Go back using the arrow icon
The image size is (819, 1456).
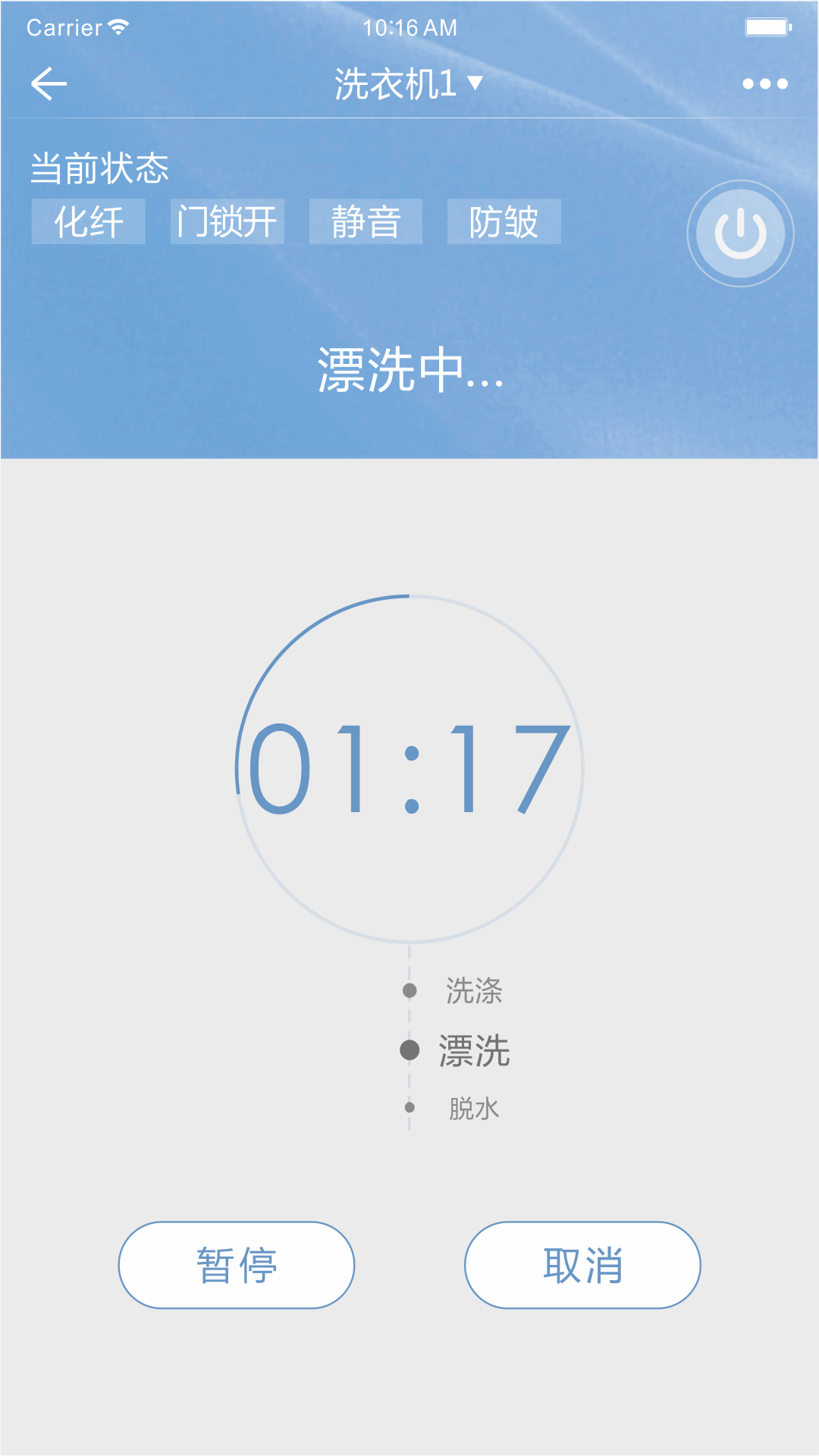click(x=49, y=83)
